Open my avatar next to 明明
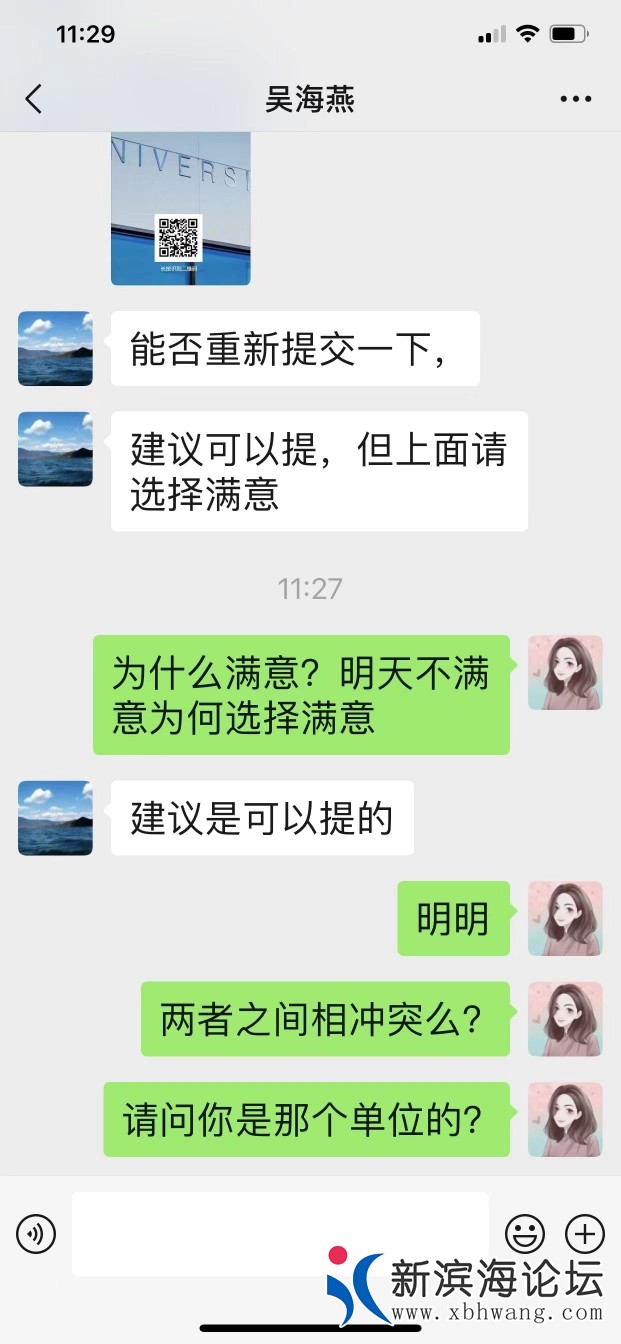The height and width of the screenshot is (1344, 621). 565,918
